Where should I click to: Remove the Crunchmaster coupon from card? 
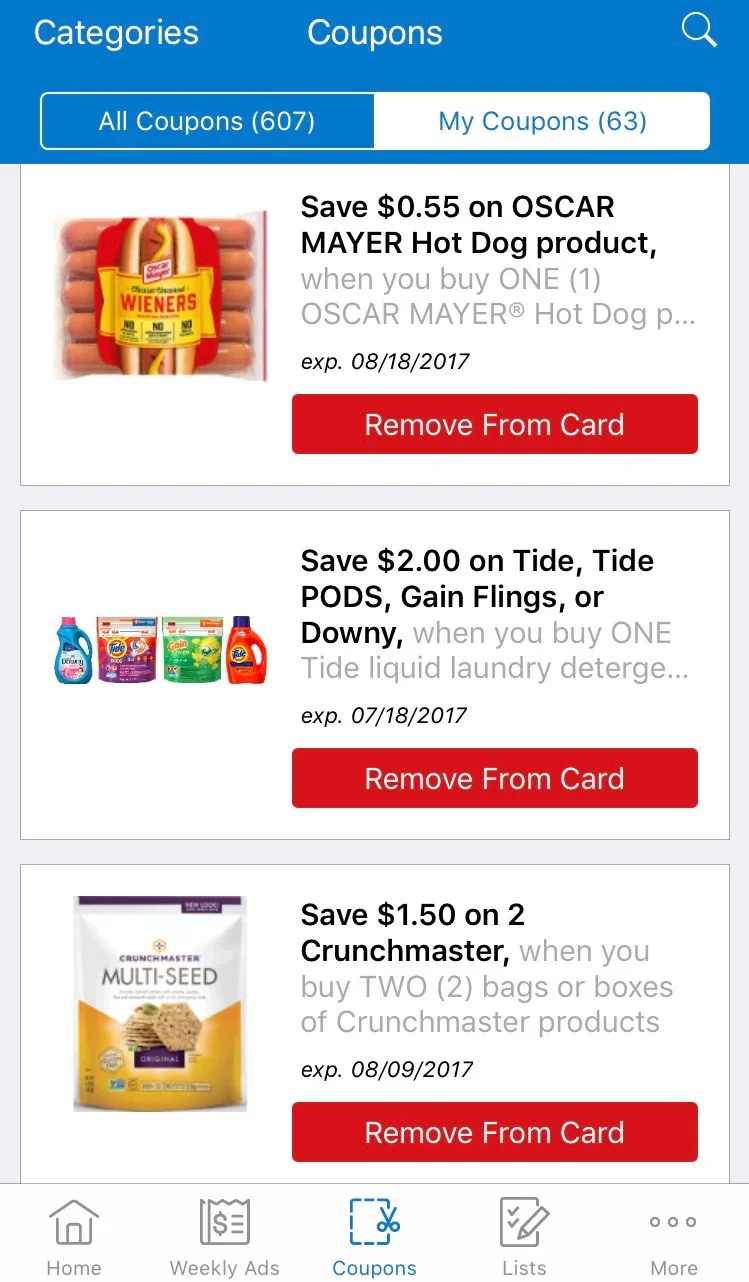click(494, 1133)
